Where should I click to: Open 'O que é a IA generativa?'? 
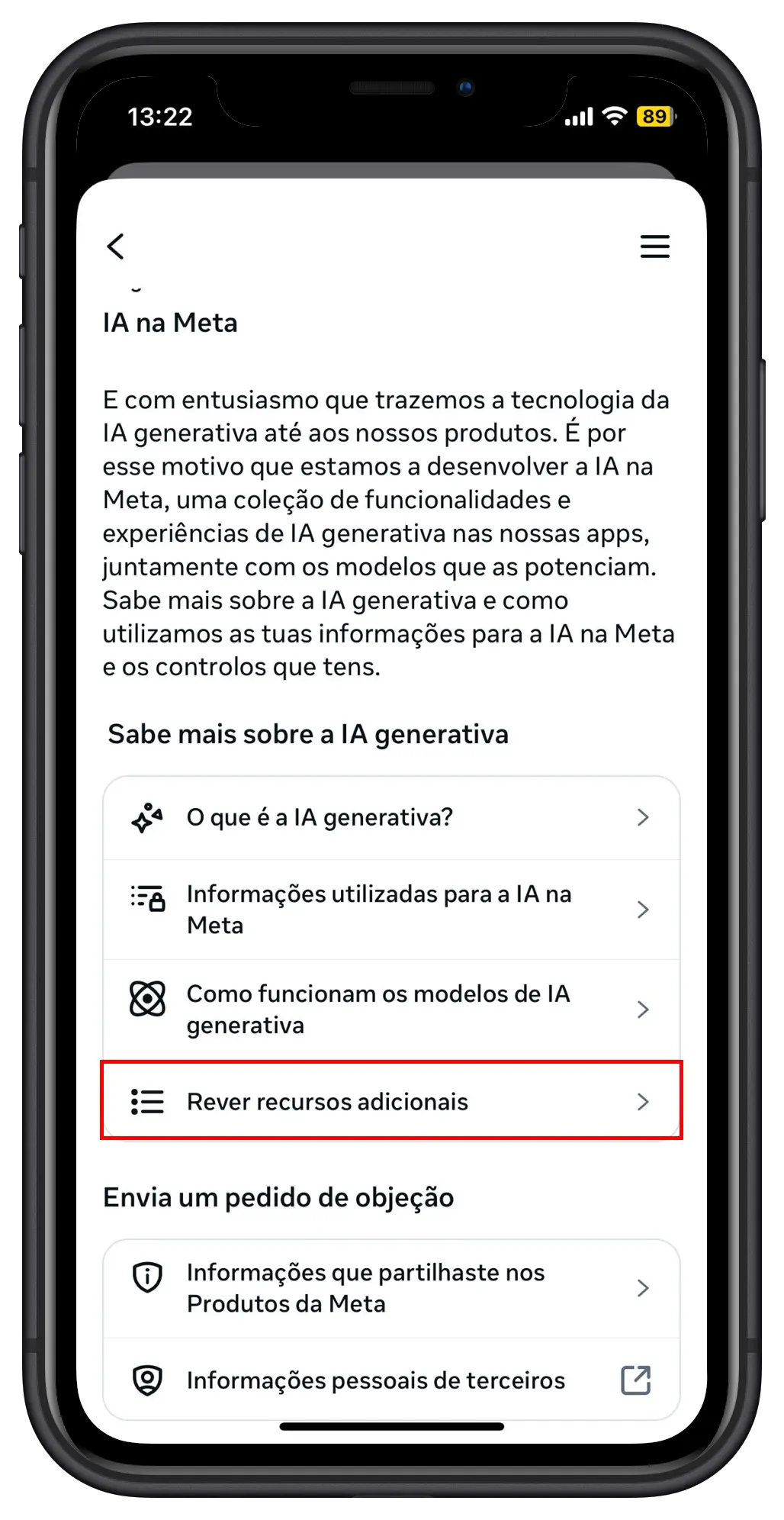391,818
